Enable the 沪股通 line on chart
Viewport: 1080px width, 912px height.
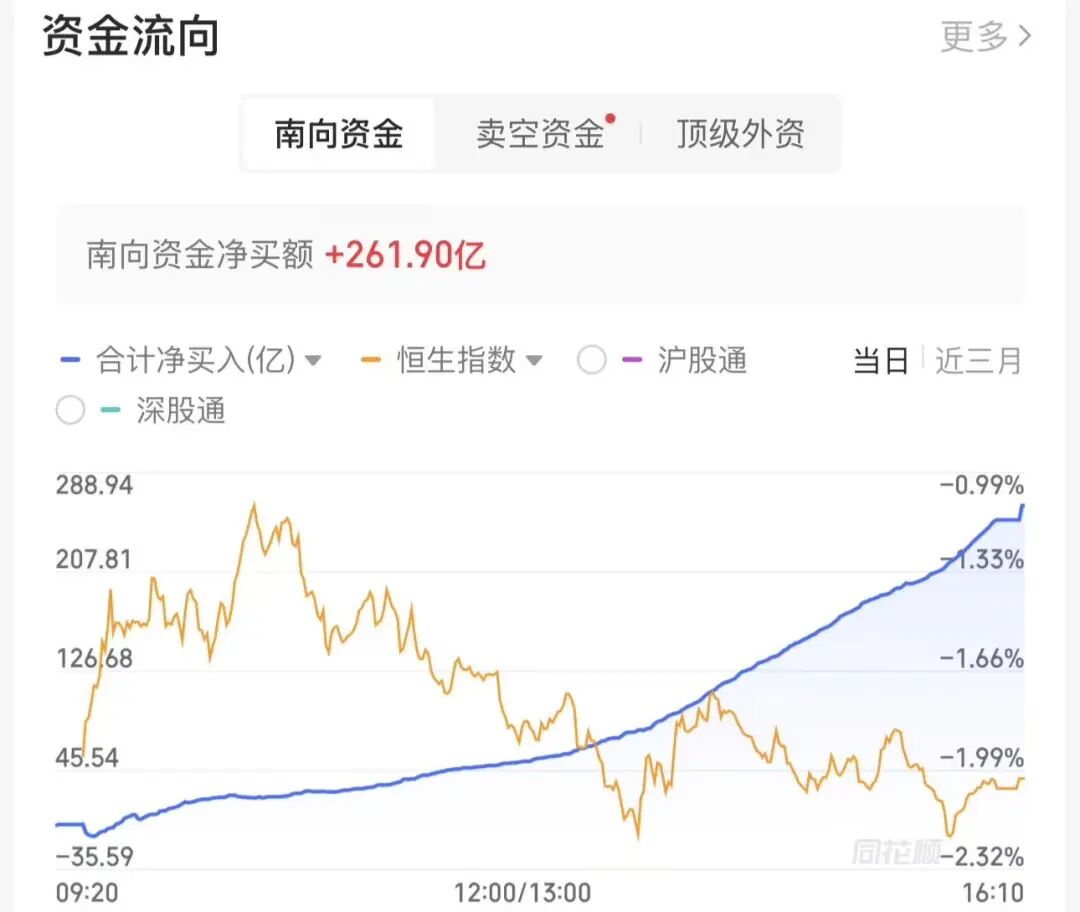592,360
